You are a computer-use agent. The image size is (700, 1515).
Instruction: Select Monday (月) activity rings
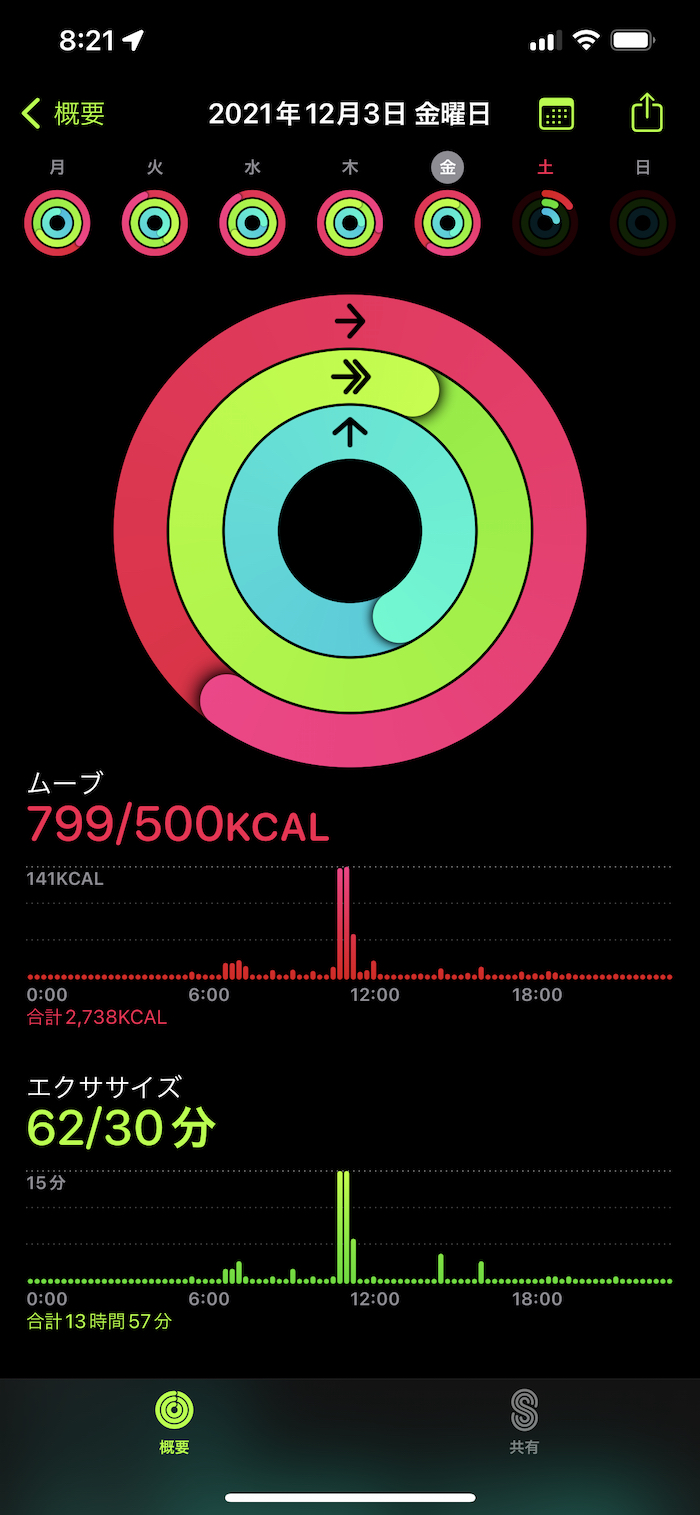click(x=57, y=222)
